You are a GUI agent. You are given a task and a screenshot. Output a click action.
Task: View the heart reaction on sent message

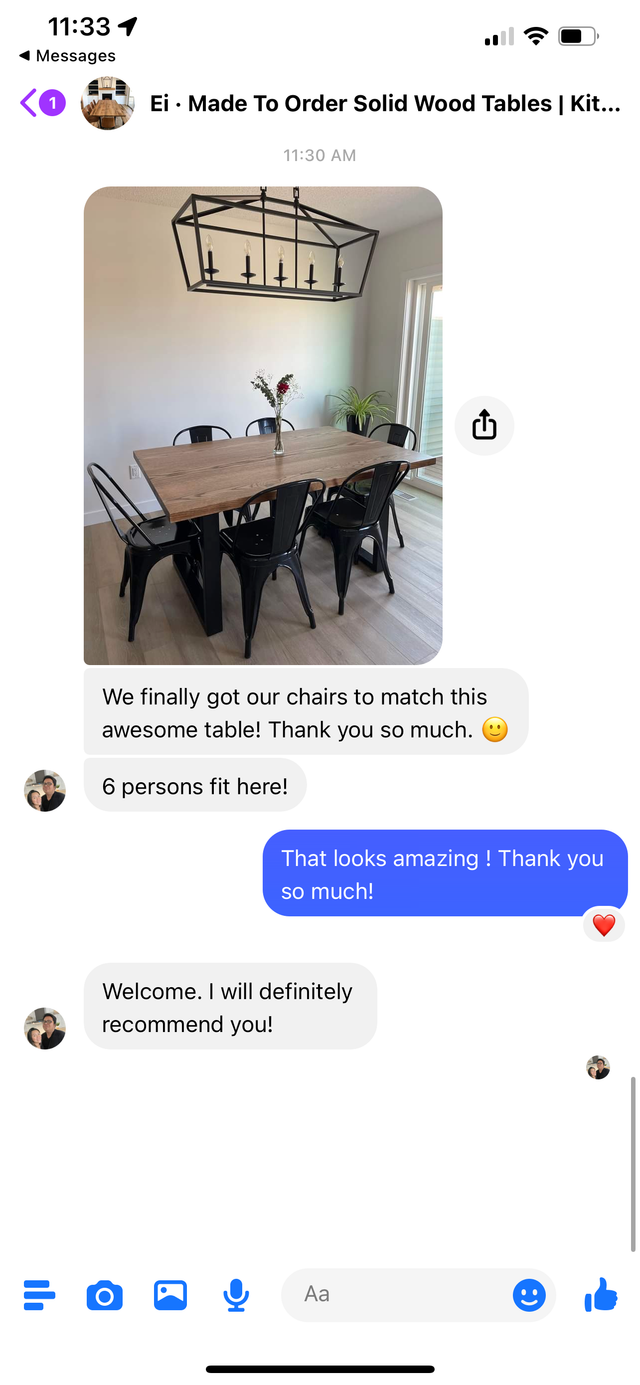[x=603, y=925]
